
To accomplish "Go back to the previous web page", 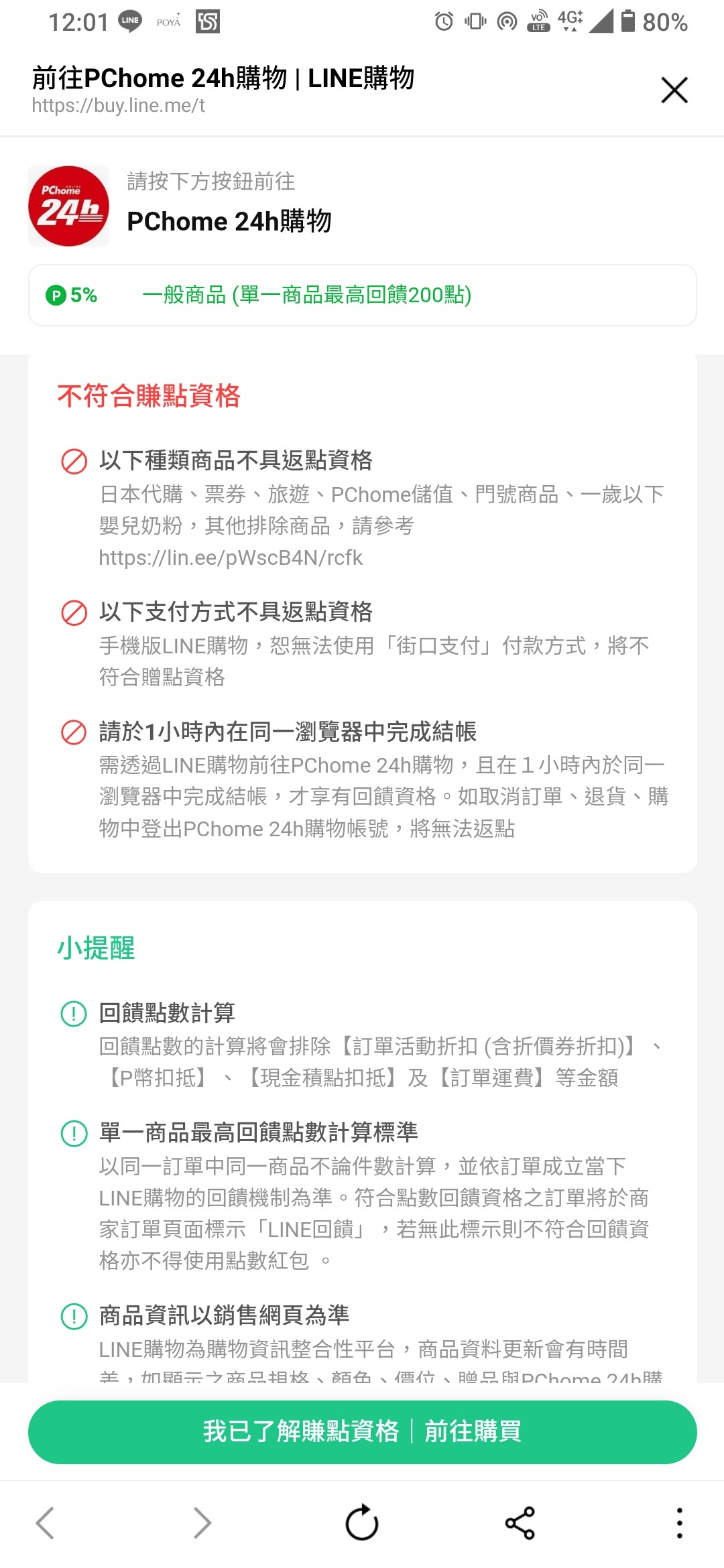I will click(x=46, y=1523).
